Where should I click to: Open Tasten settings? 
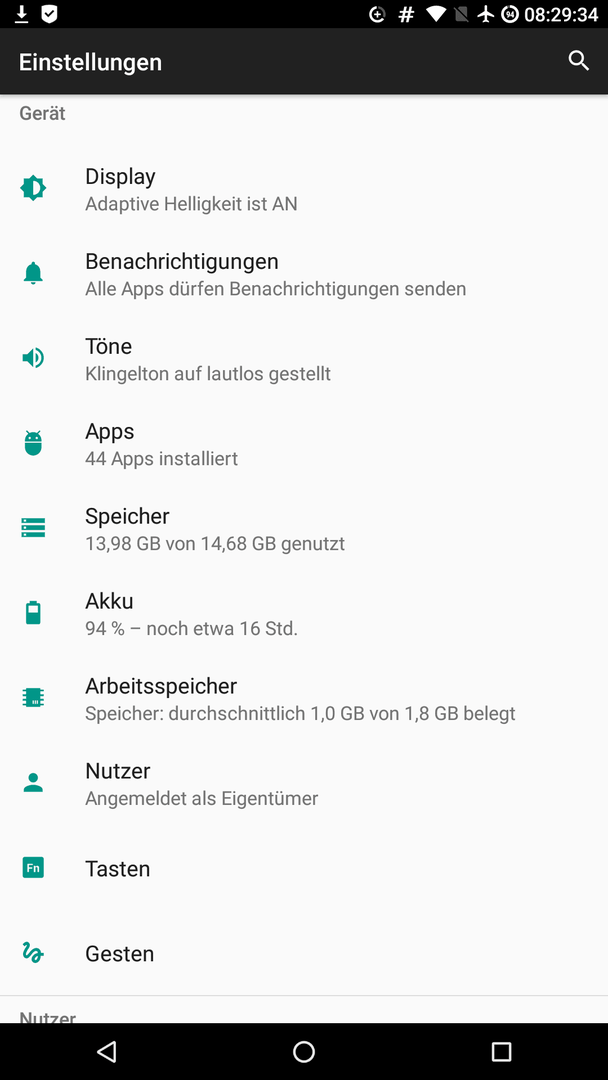pos(304,868)
